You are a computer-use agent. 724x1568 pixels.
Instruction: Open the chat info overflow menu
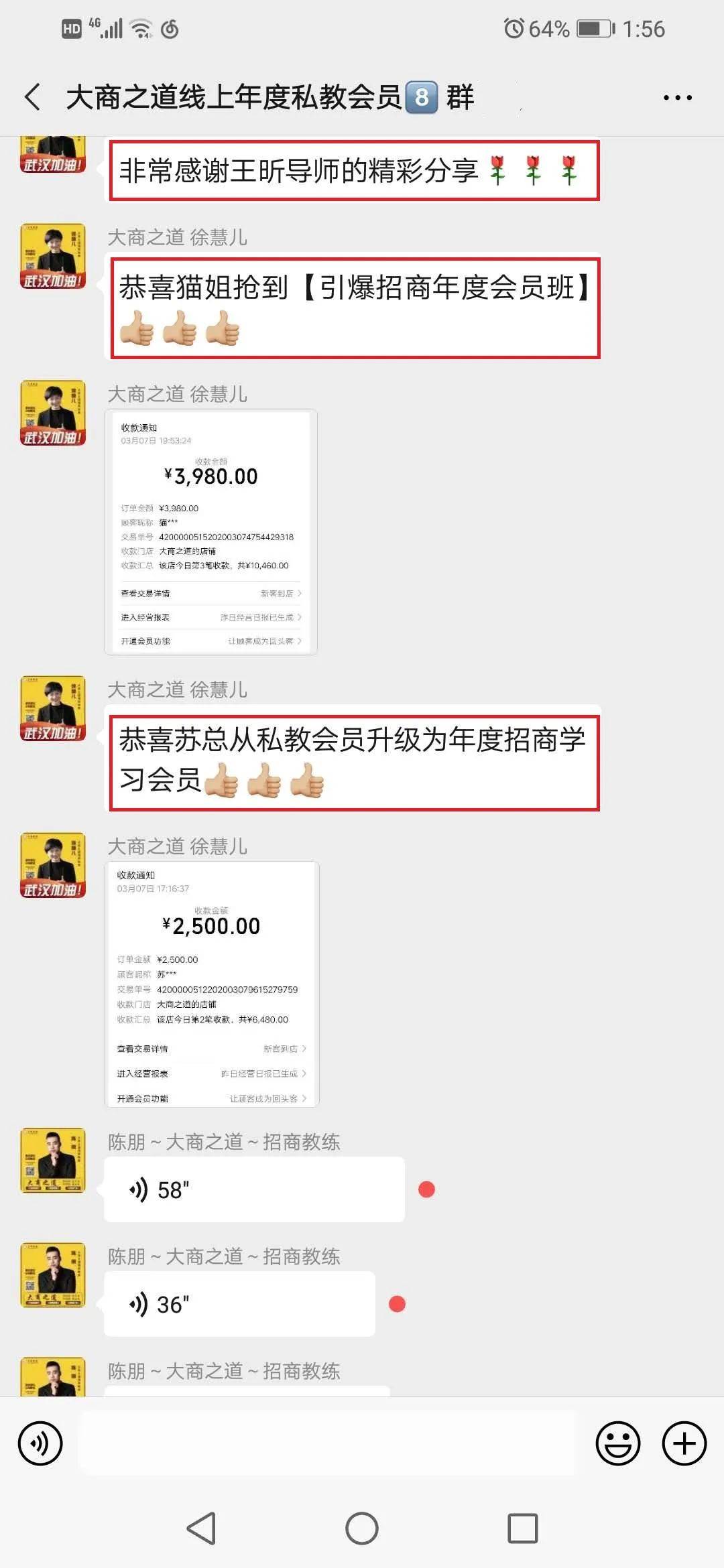point(677,98)
